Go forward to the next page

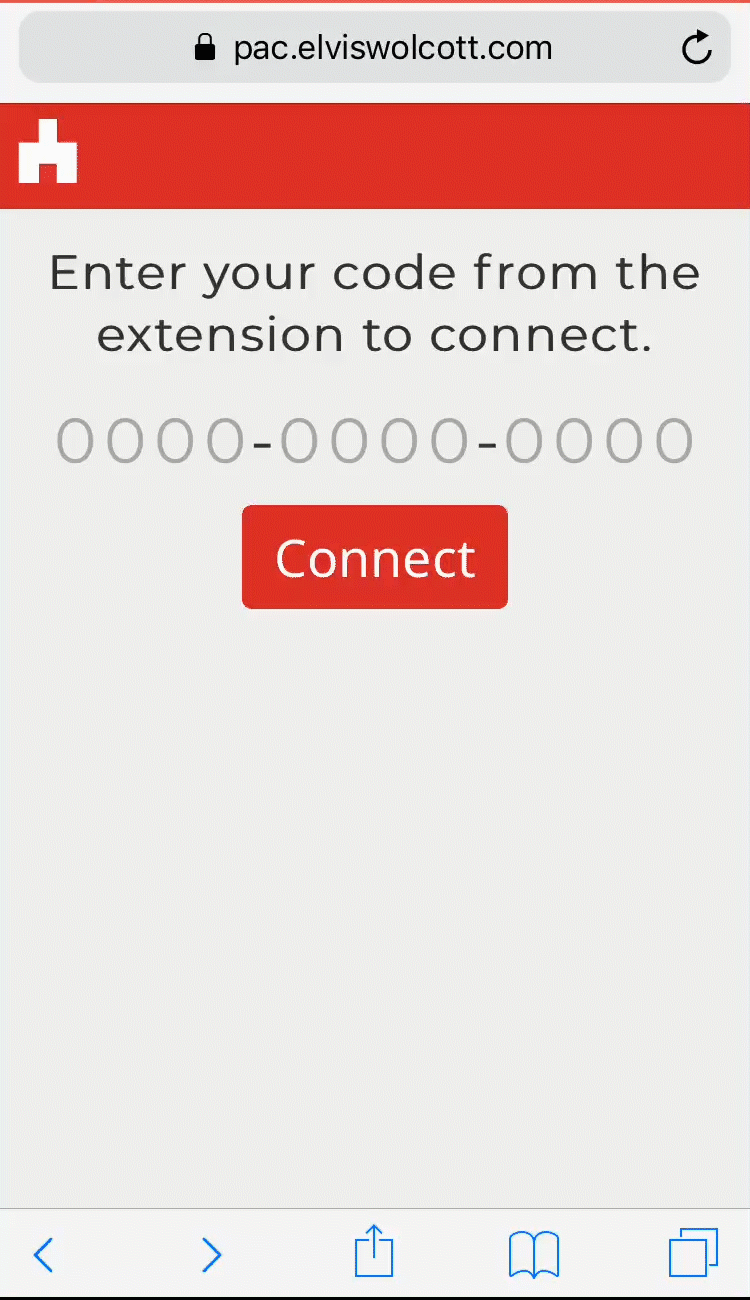(211, 1254)
